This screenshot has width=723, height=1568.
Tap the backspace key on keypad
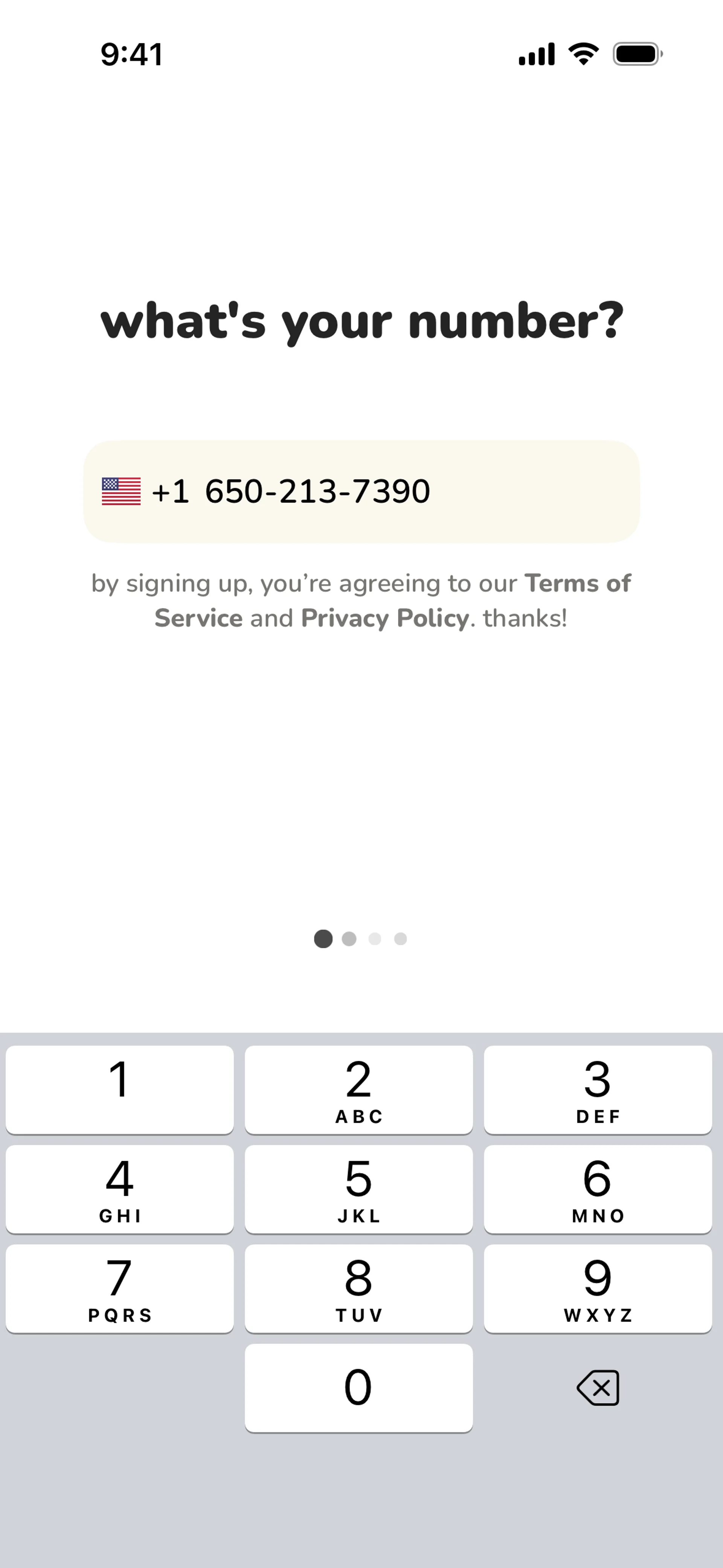click(x=598, y=1388)
